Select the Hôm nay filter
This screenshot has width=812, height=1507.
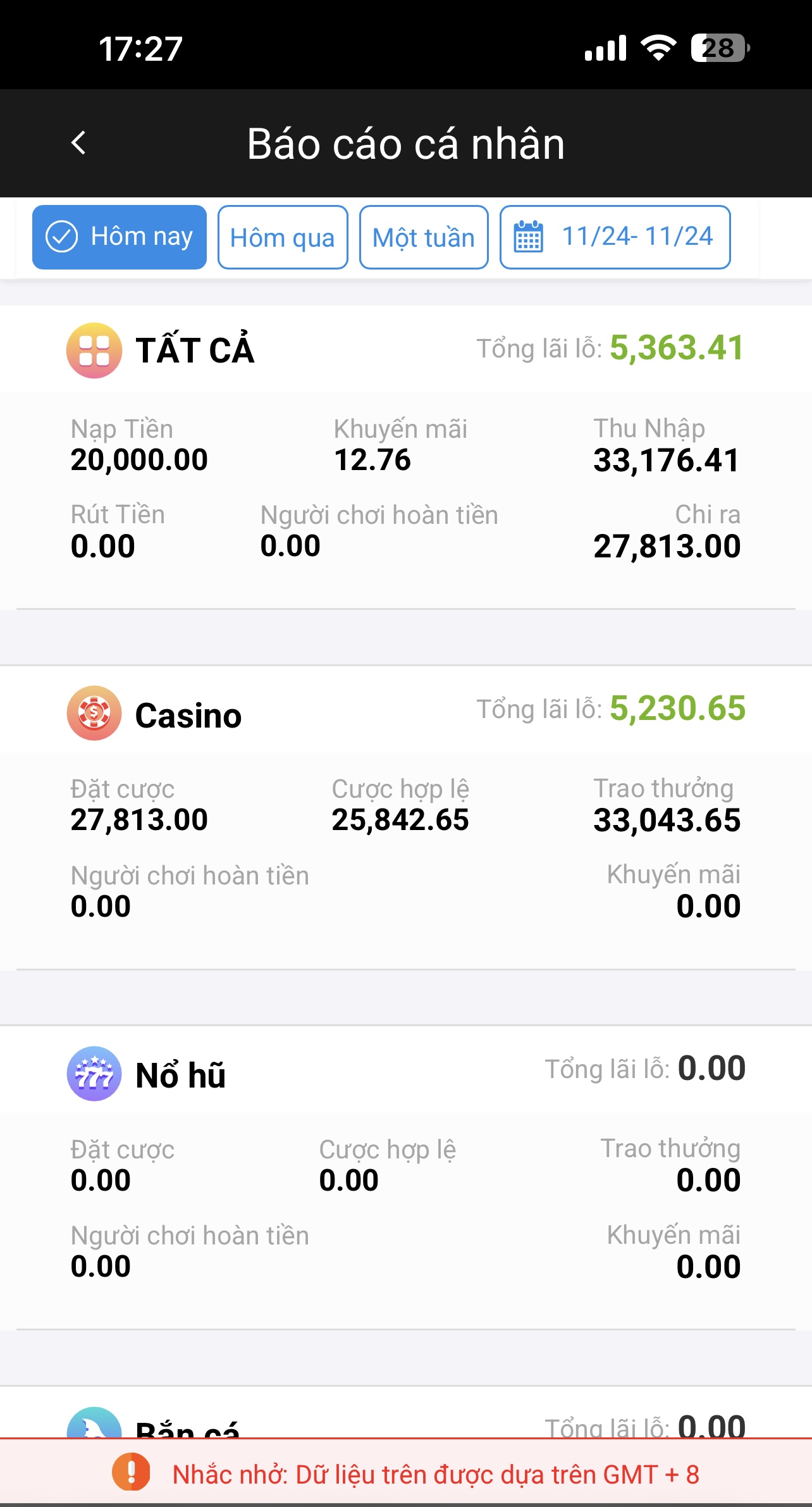click(x=120, y=237)
